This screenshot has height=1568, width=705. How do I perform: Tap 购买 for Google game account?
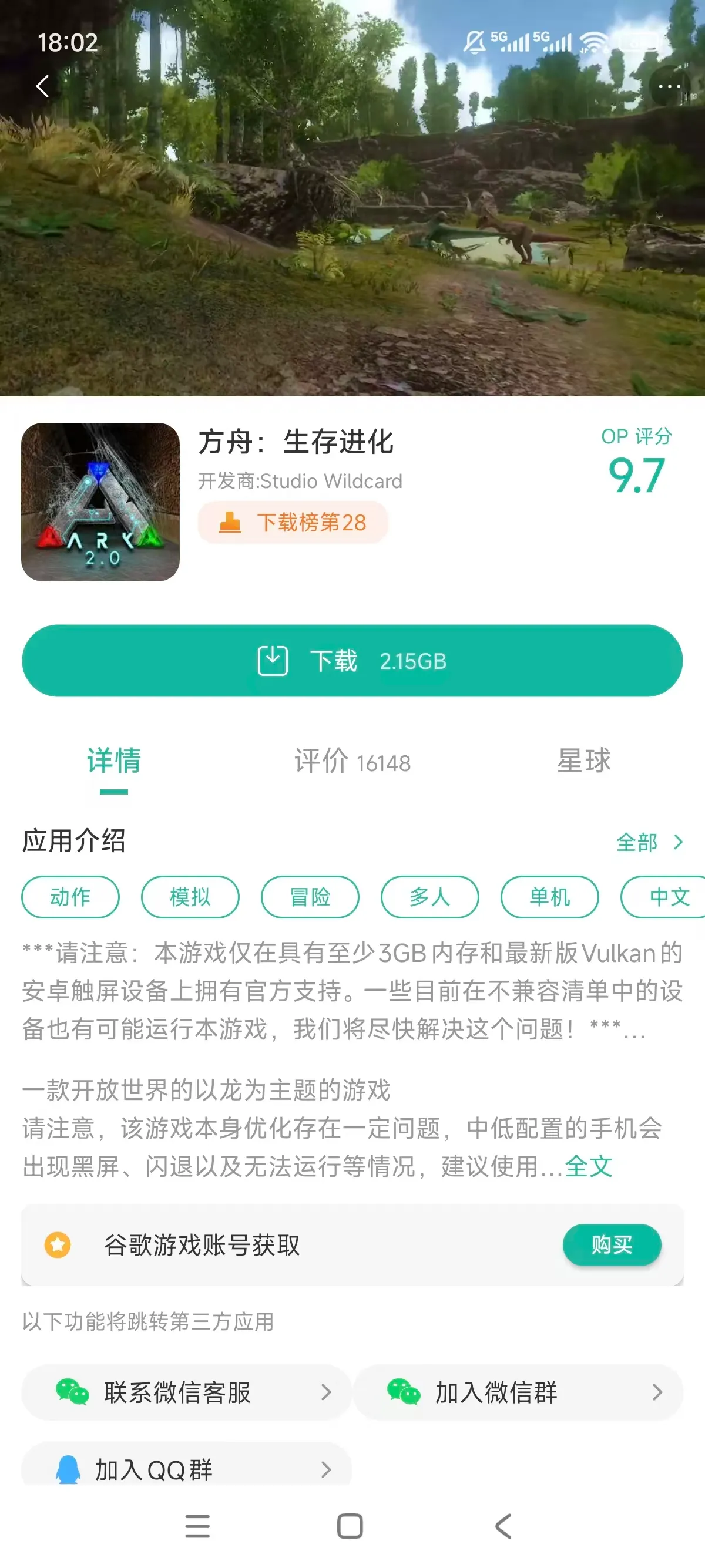point(611,1245)
